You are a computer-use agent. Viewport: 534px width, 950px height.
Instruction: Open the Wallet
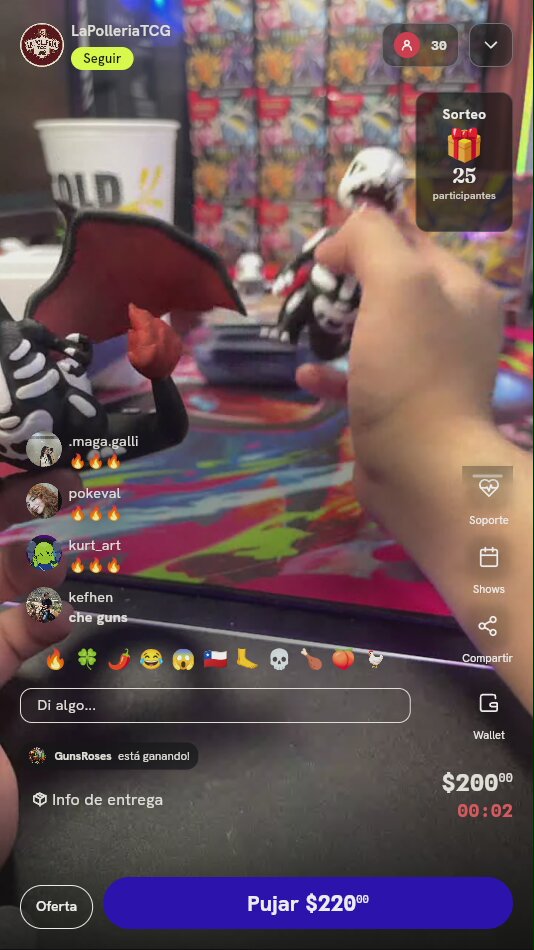(489, 716)
